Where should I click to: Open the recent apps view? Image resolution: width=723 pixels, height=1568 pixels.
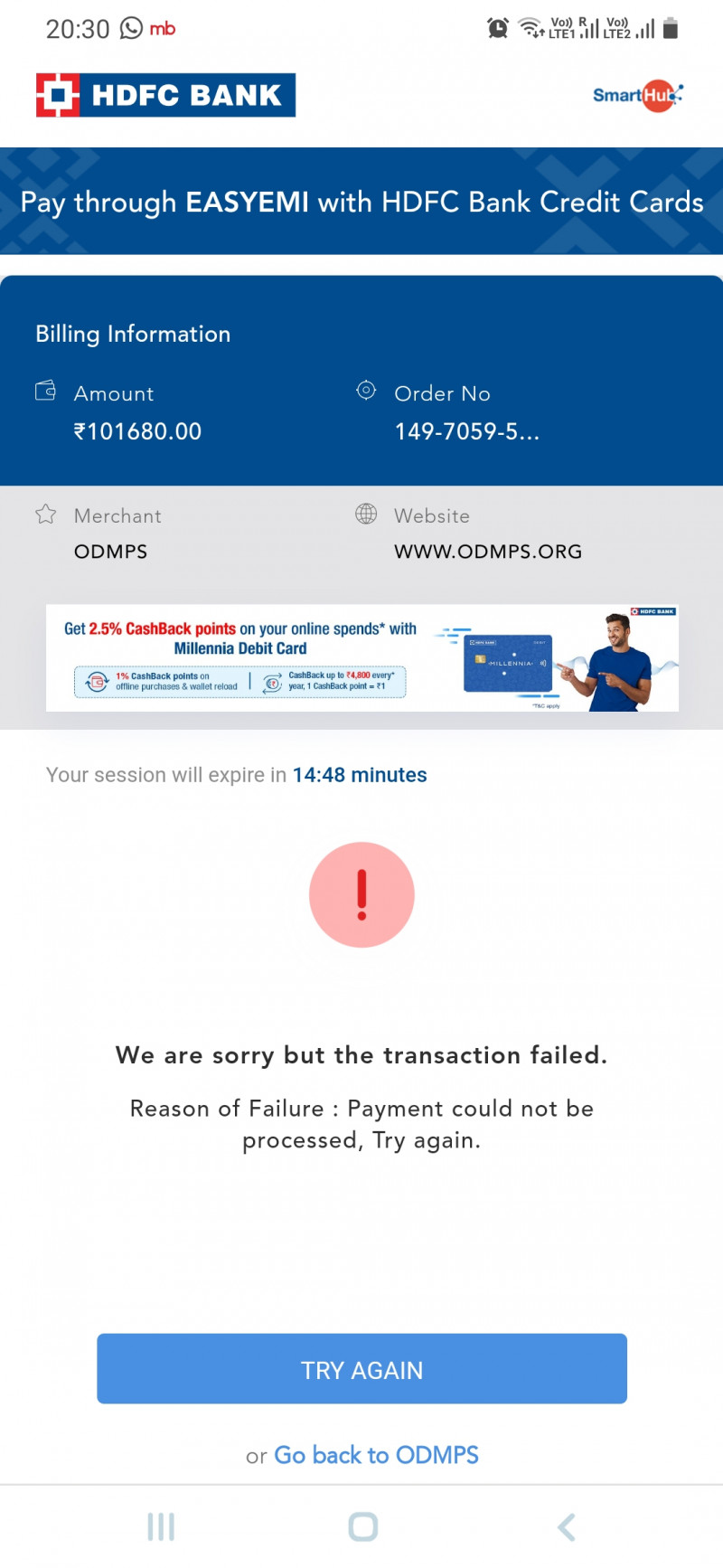(x=161, y=1527)
